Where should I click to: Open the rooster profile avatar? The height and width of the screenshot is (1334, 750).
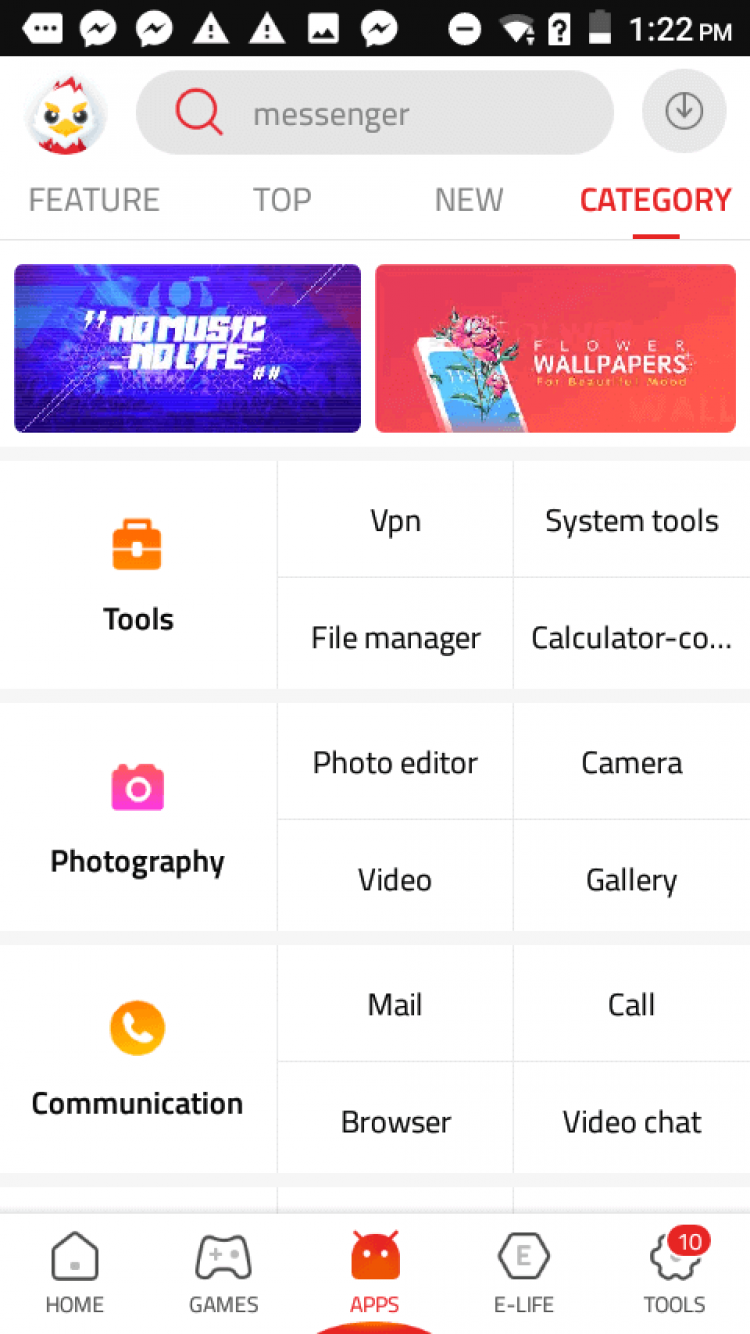[x=66, y=114]
